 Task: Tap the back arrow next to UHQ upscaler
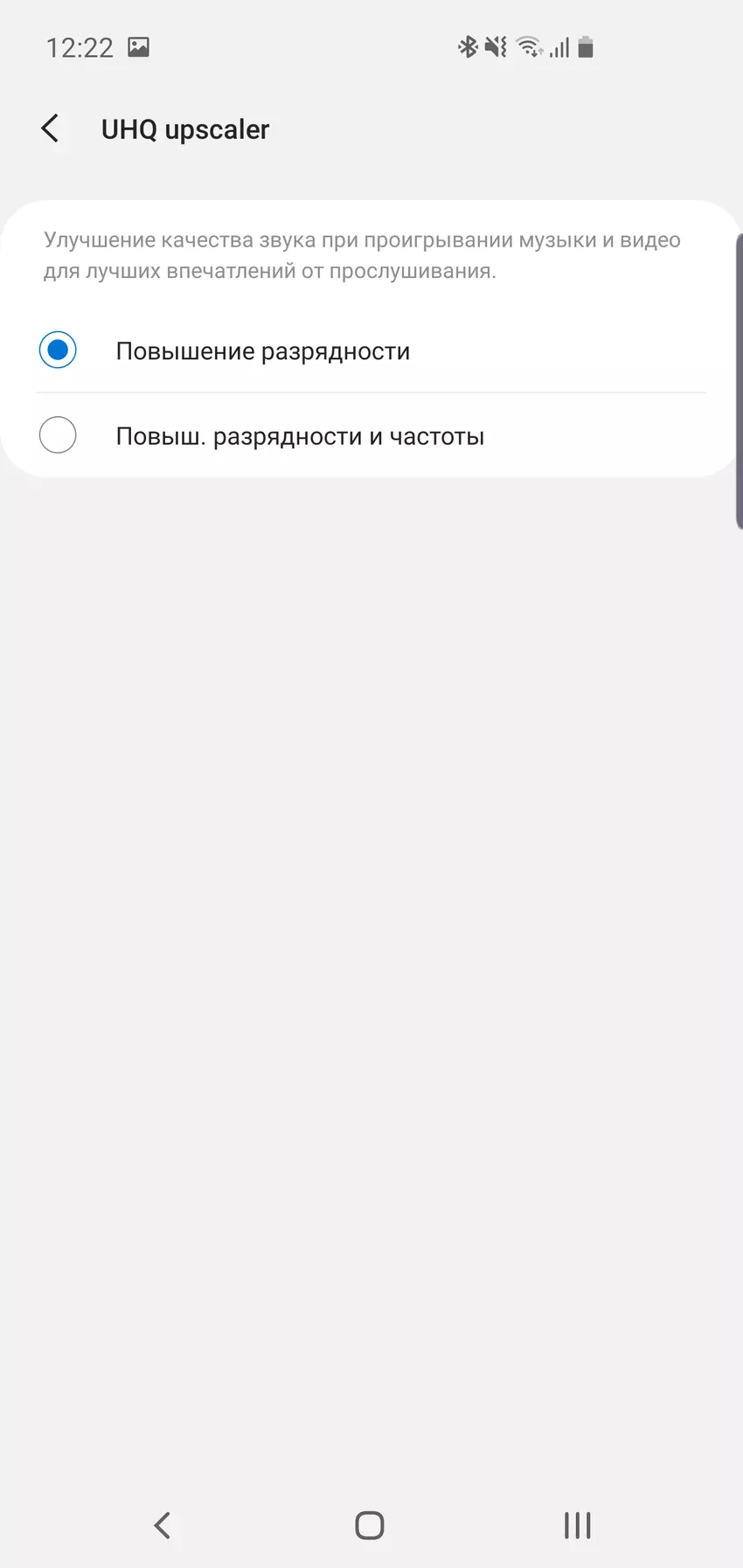click(x=51, y=128)
